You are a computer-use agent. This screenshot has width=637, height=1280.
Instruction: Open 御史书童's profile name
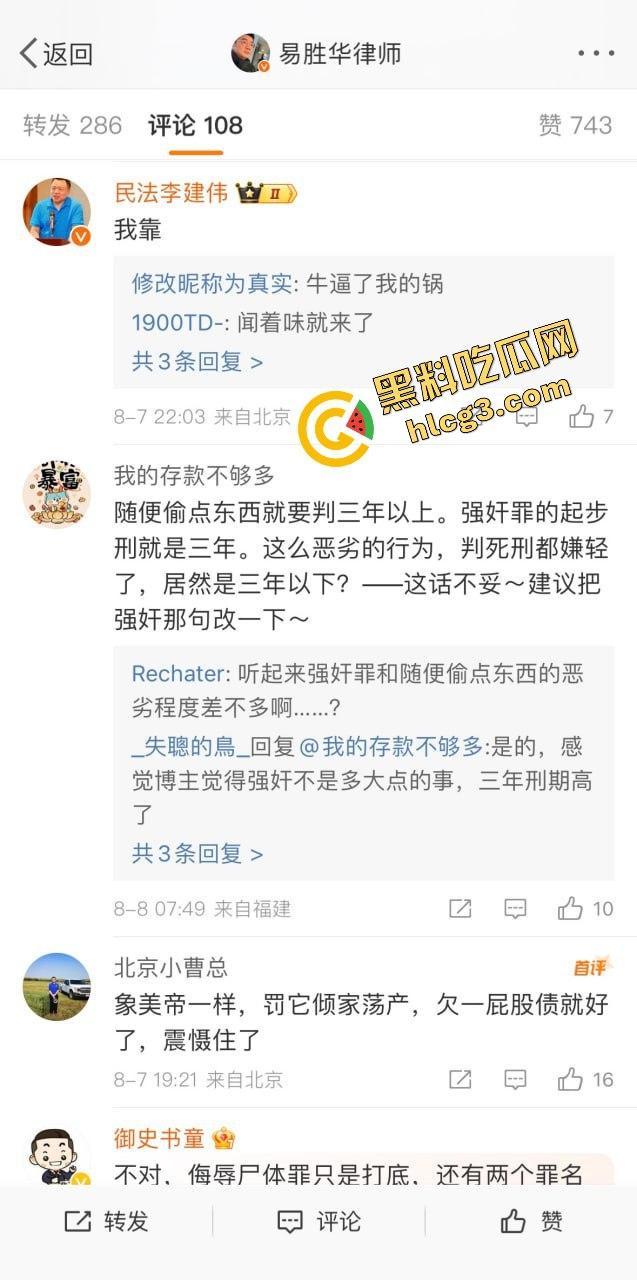click(160, 1138)
